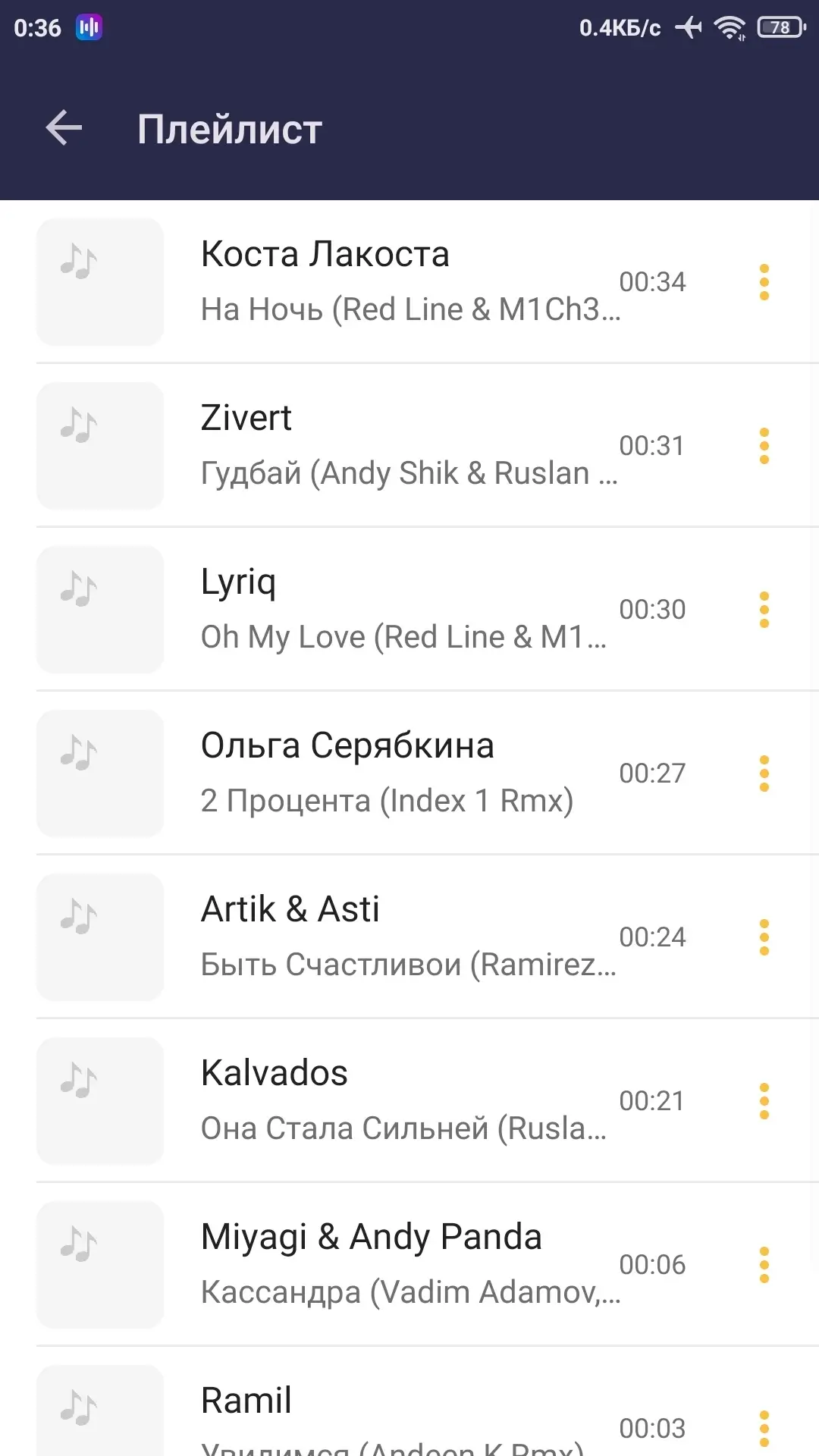Open the three-dot menu for Zivert
The height and width of the screenshot is (1456, 819).
(x=764, y=446)
